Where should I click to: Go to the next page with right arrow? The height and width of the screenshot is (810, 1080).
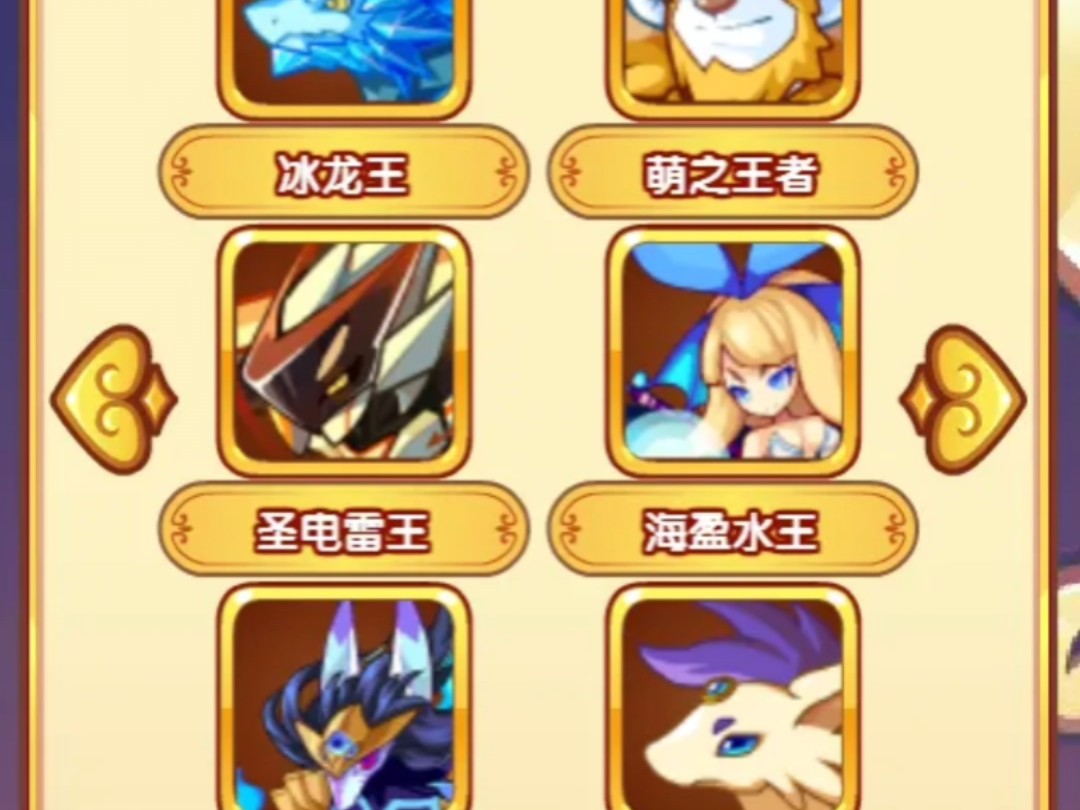tap(962, 399)
